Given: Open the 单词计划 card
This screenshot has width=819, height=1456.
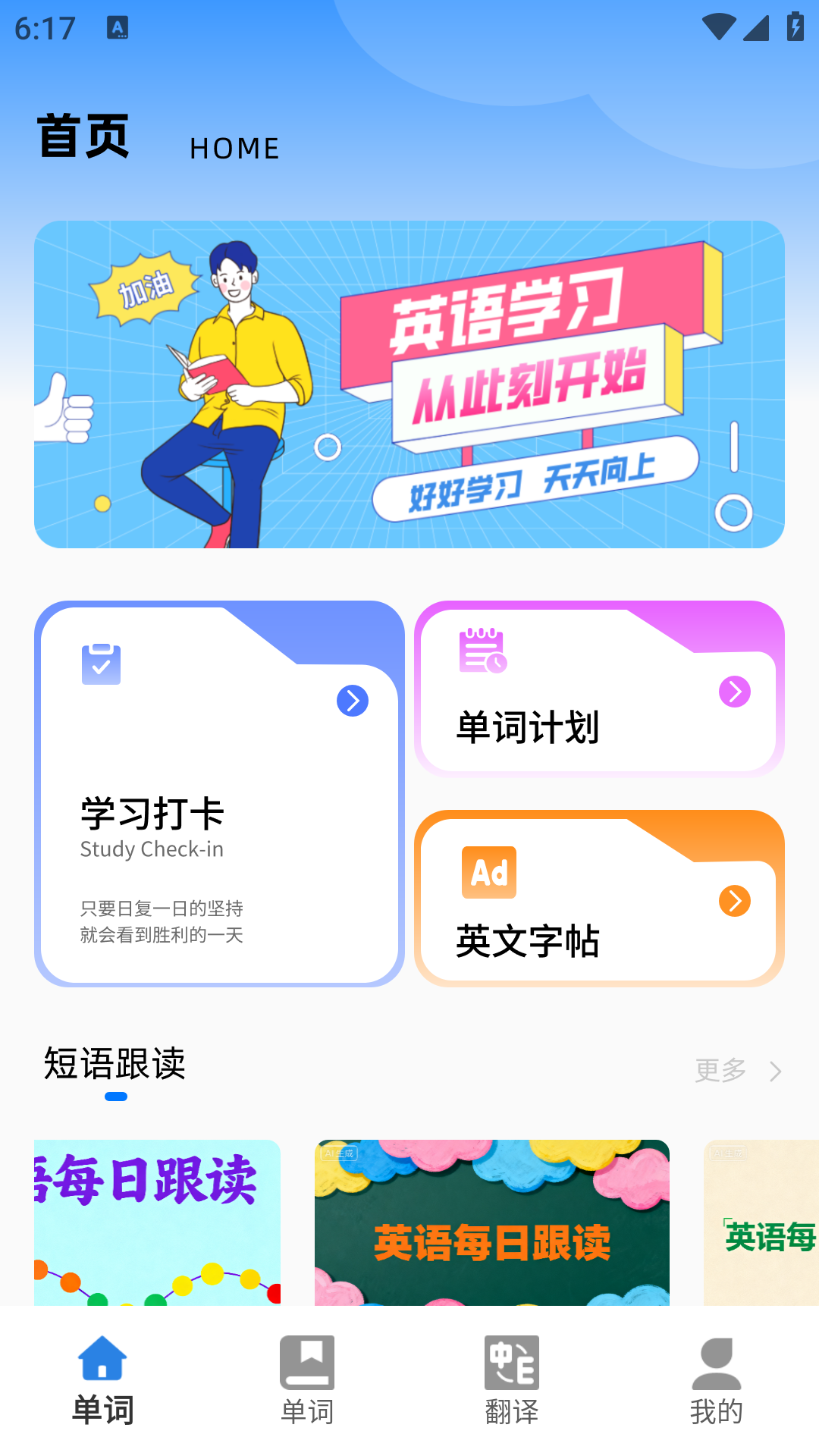Looking at the screenshot, I should (x=599, y=689).
